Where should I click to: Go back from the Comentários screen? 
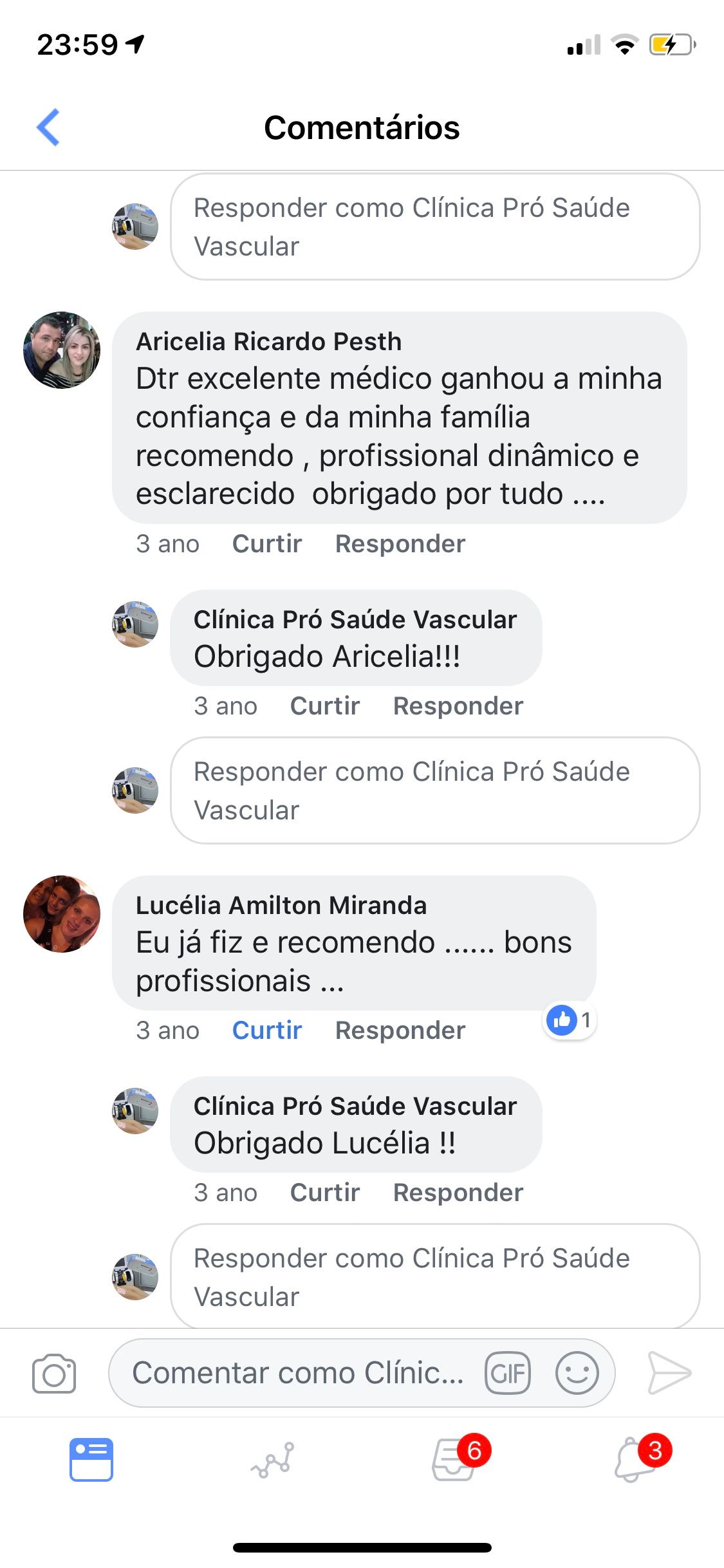tap(48, 127)
